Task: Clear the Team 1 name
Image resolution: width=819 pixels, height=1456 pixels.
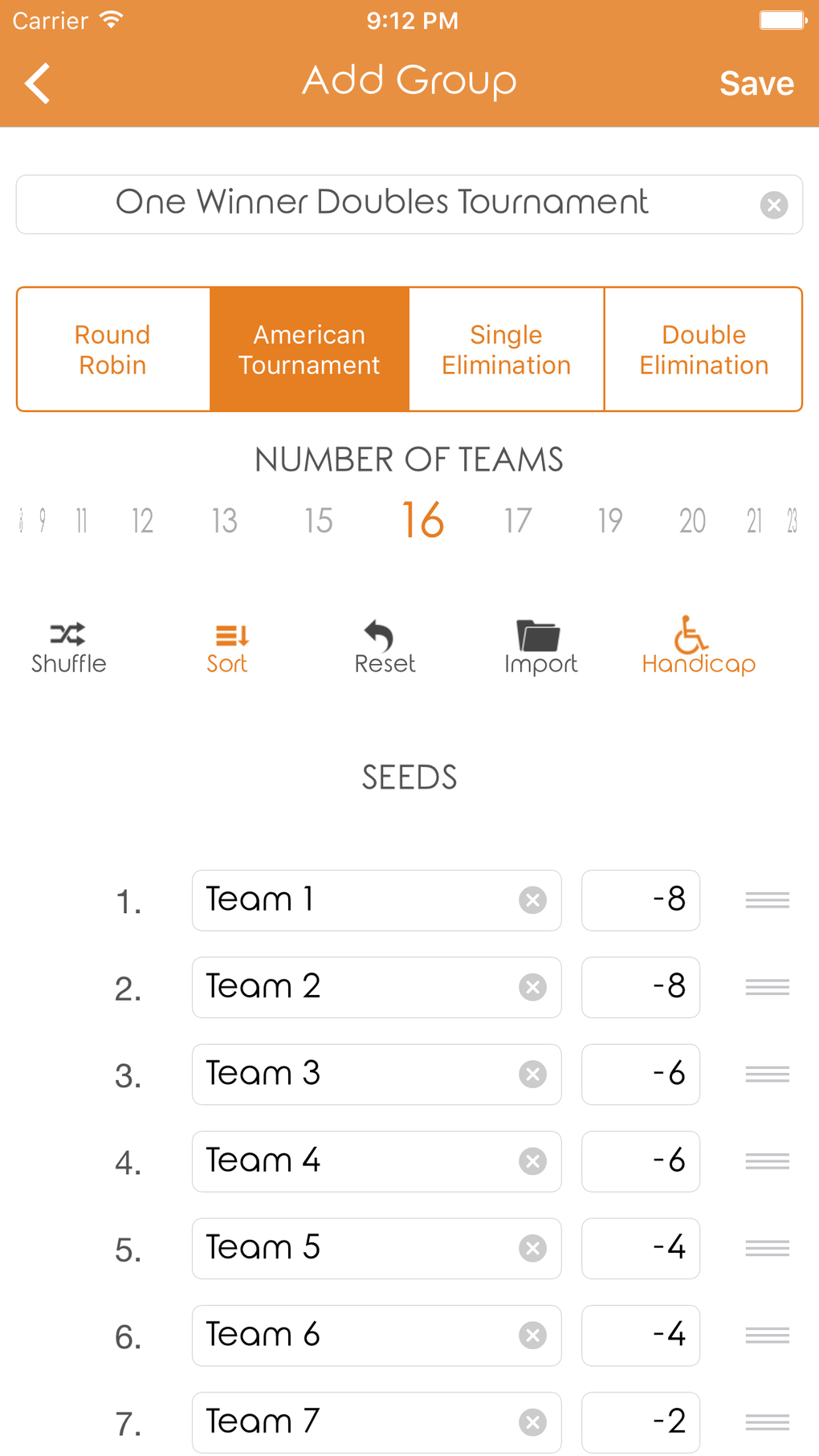Action: (532, 900)
